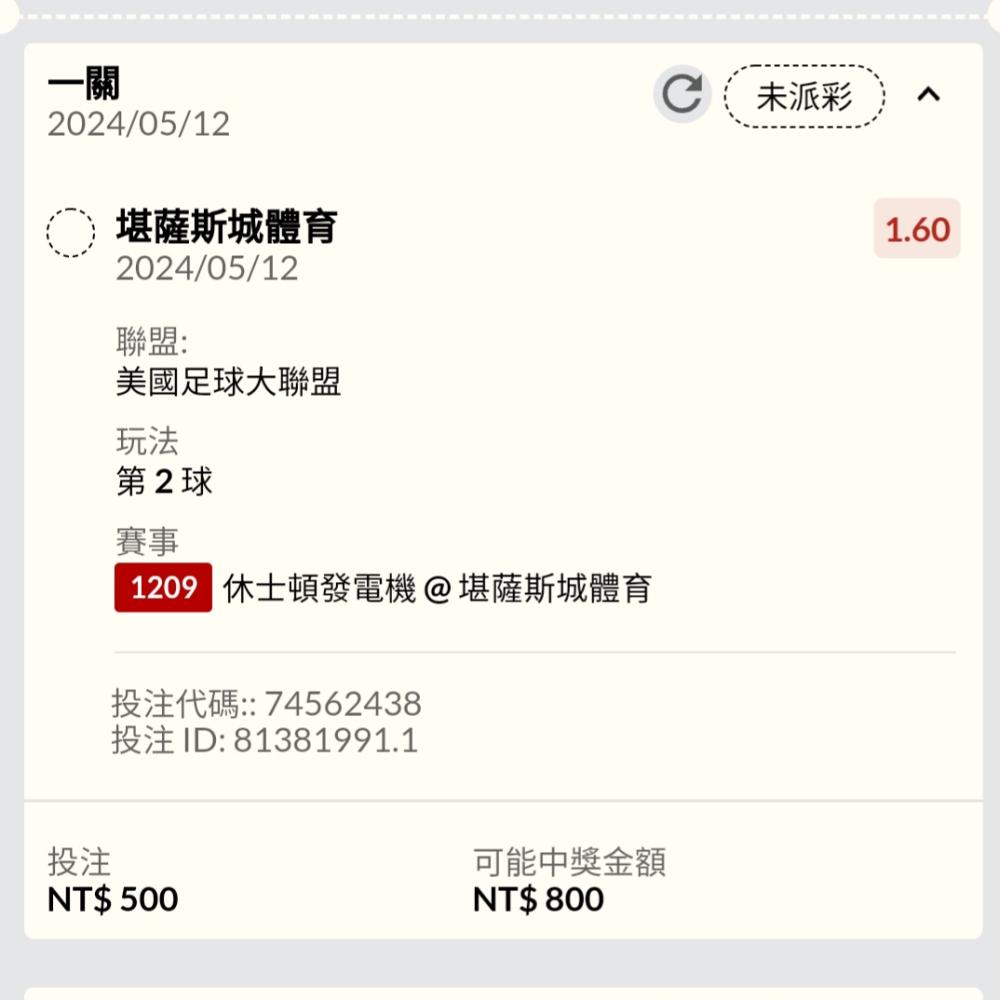Tap the 未派彩 status chip
This screenshot has width=1000, height=1000.
tap(804, 96)
